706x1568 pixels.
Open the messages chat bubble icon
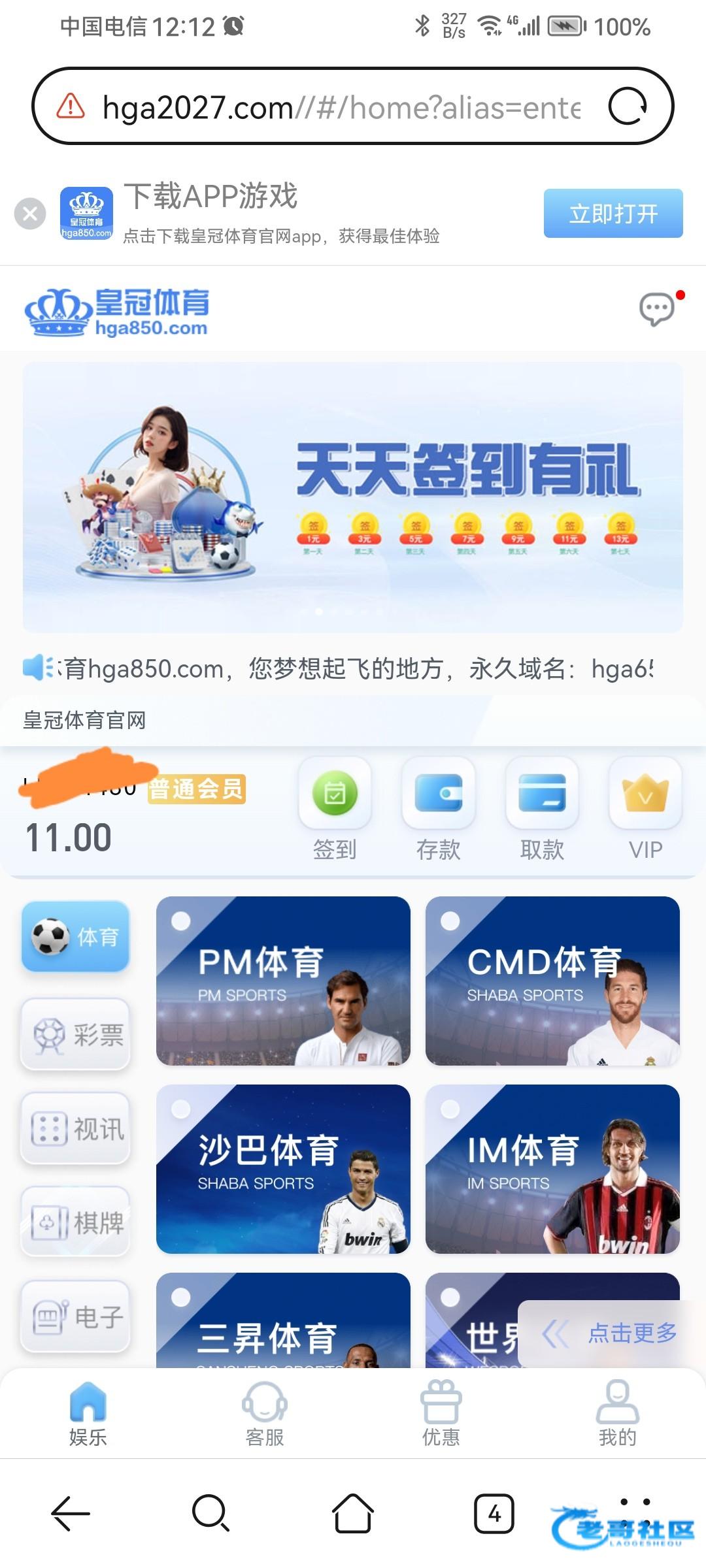click(x=657, y=309)
